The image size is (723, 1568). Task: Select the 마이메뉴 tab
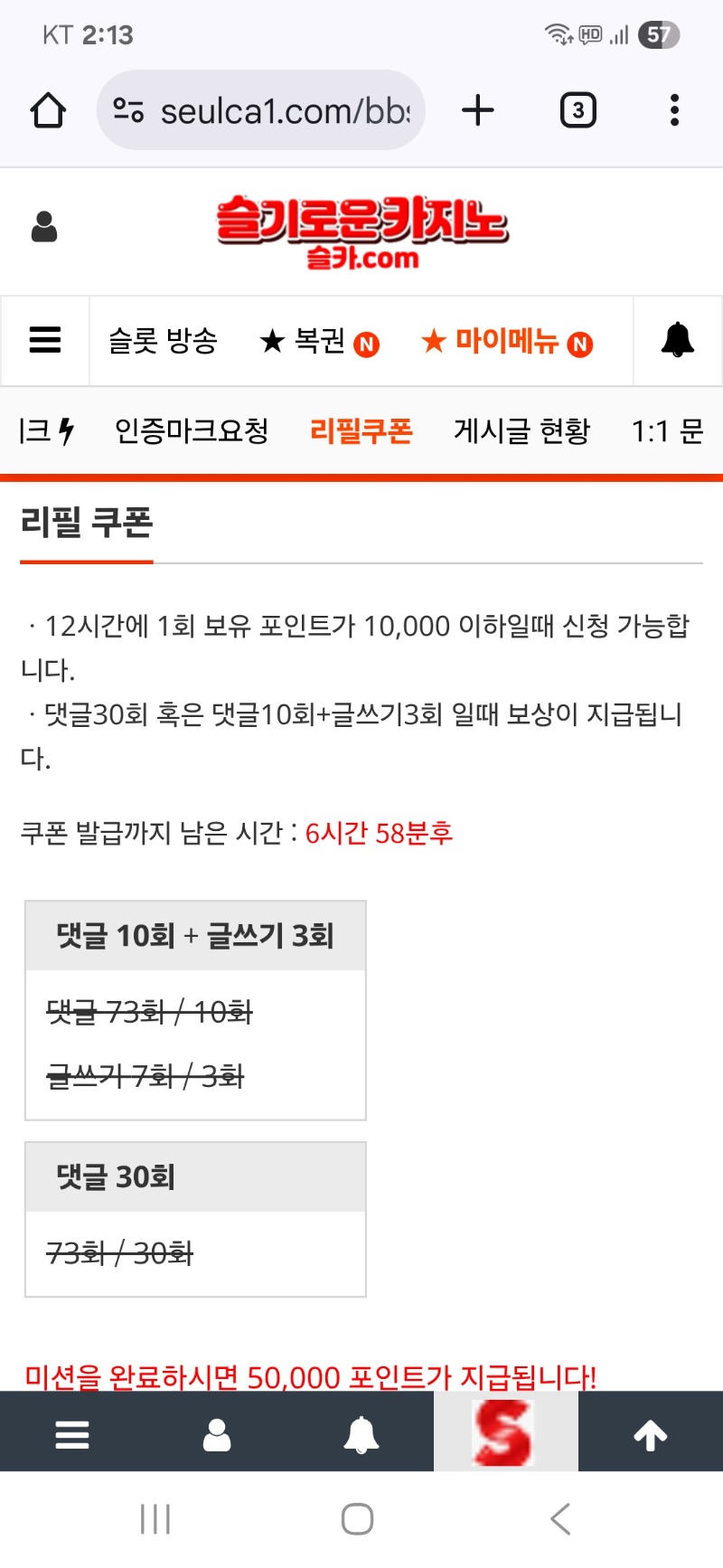[507, 342]
